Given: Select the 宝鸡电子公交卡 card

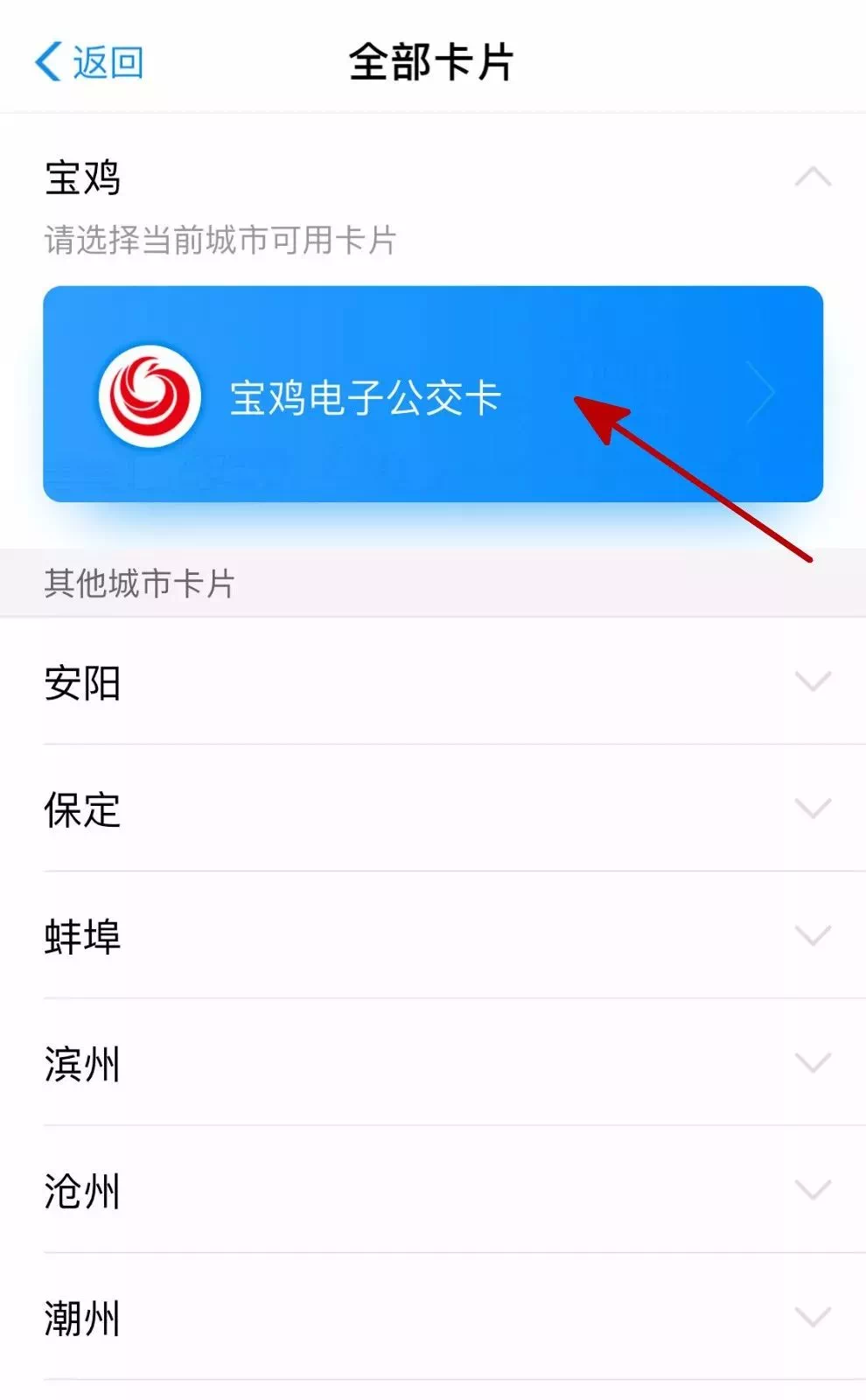Looking at the screenshot, I should coord(432,395).
